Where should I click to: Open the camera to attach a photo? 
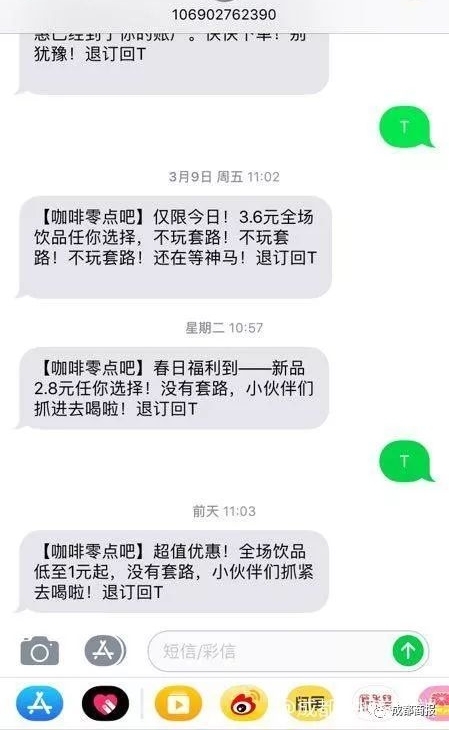[40, 650]
